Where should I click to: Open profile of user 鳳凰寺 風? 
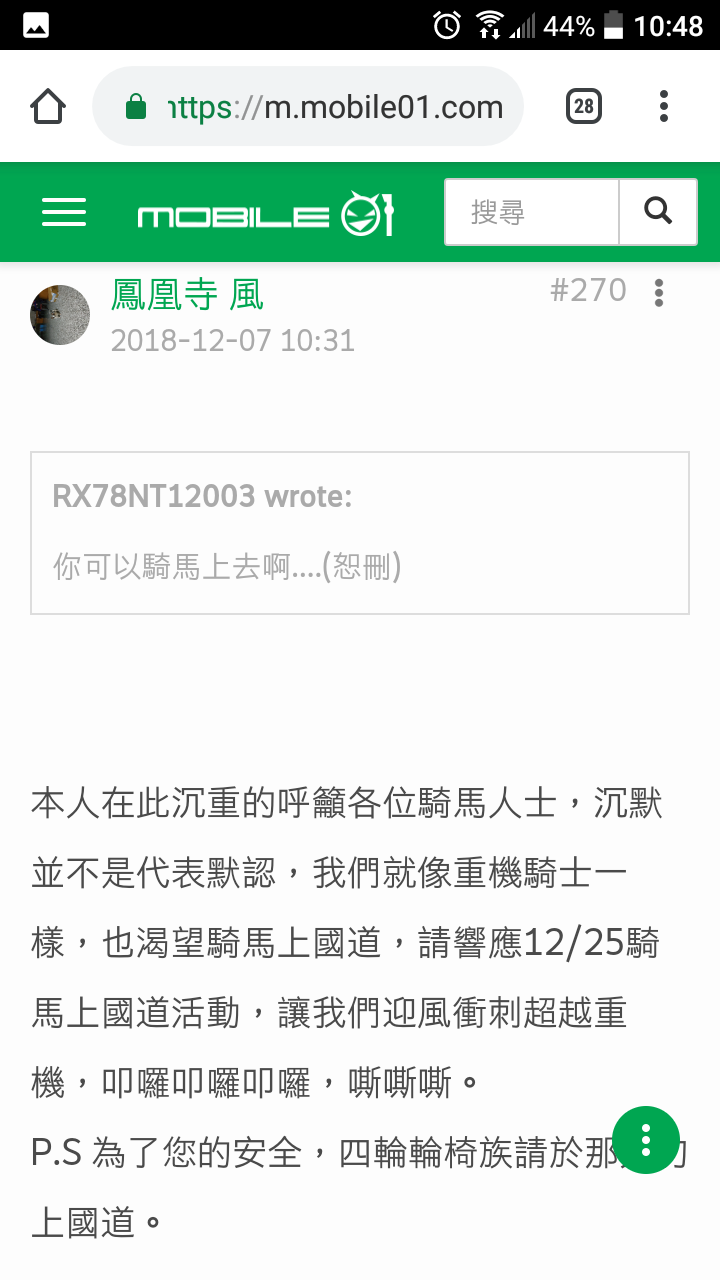coord(187,295)
